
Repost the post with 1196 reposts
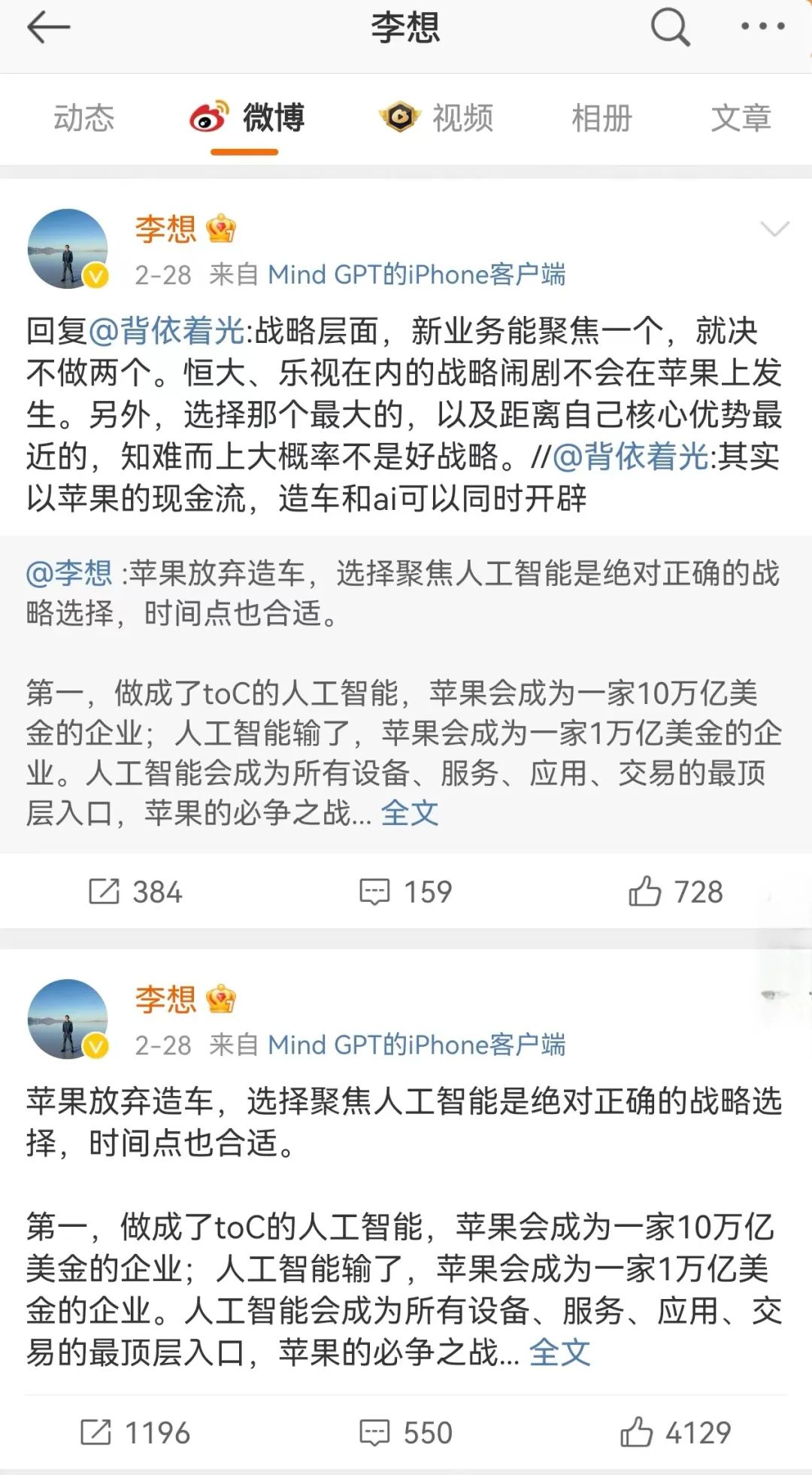pos(135,1433)
